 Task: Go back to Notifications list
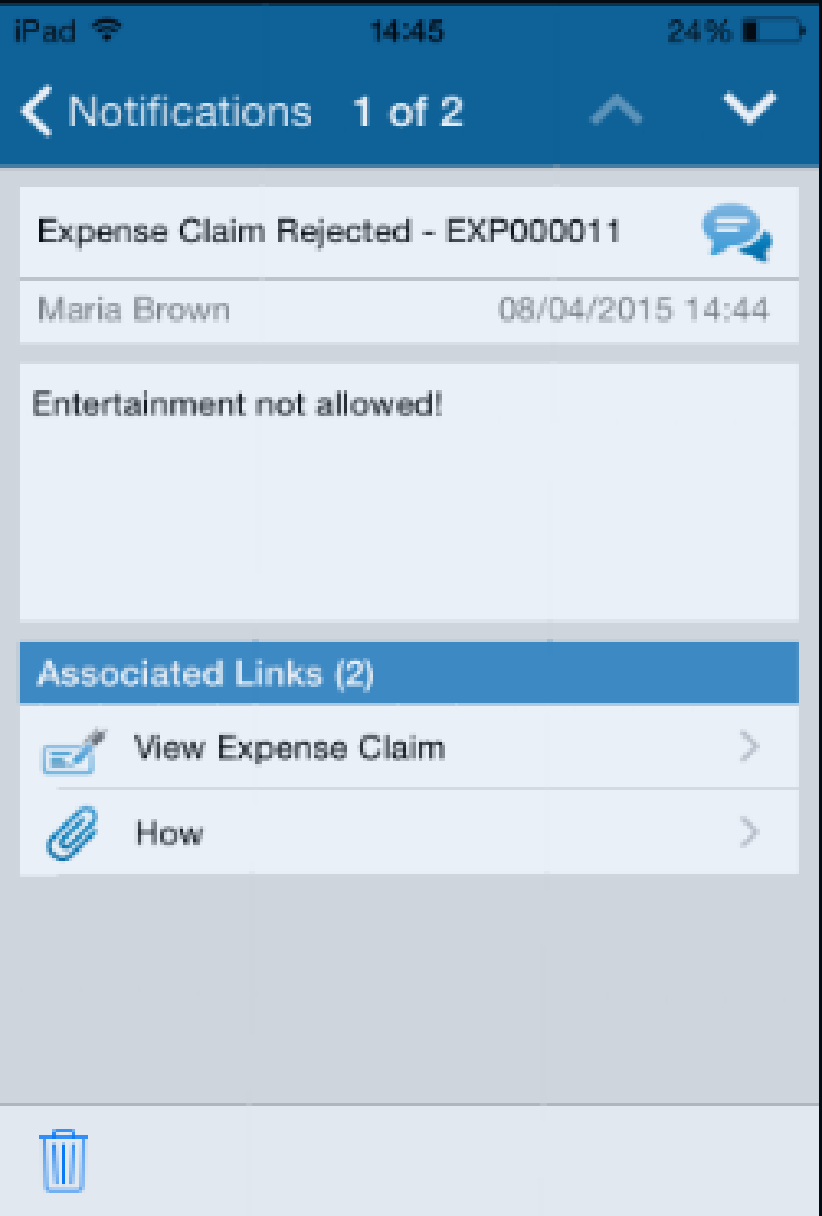(x=165, y=112)
